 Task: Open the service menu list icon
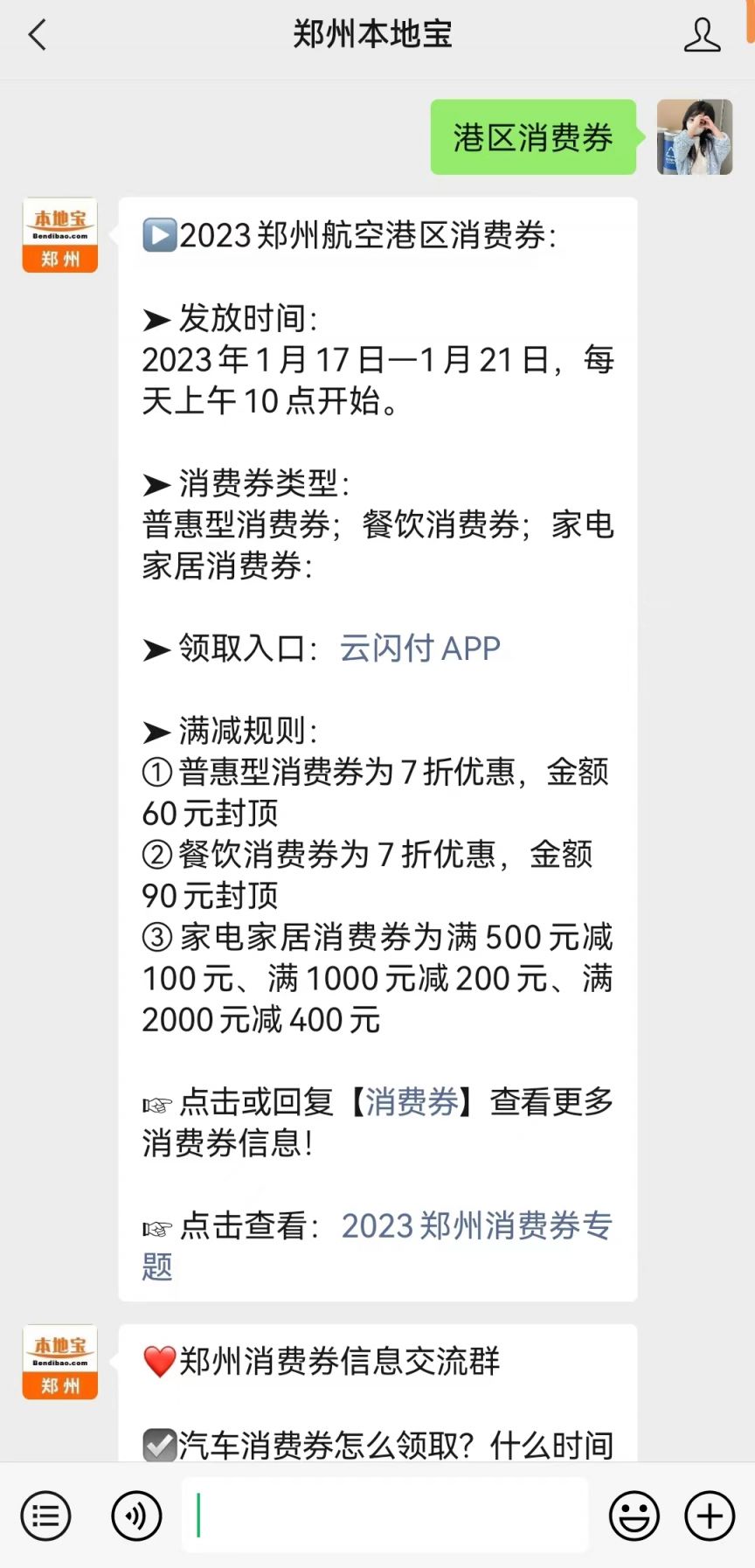[x=45, y=1516]
